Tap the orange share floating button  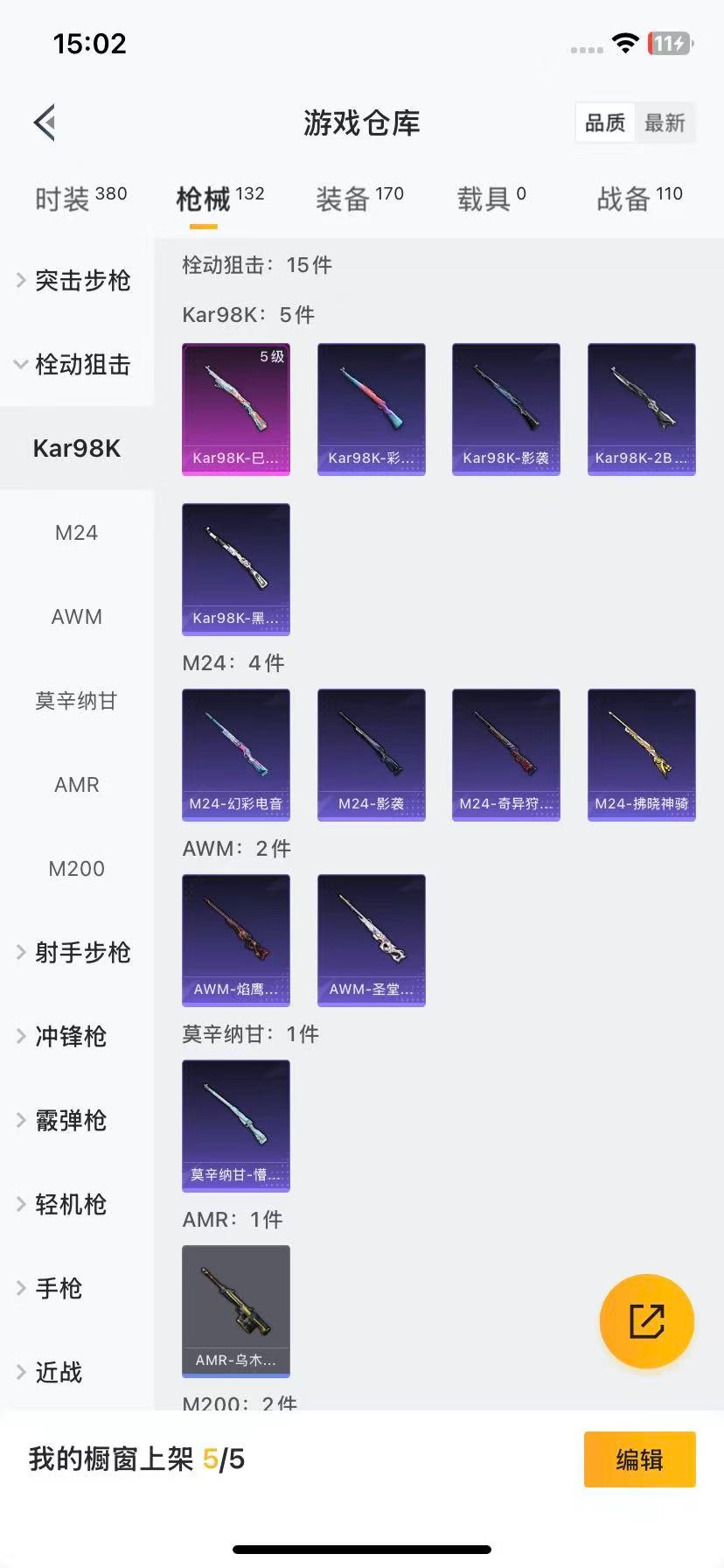[x=647, y=1320]
